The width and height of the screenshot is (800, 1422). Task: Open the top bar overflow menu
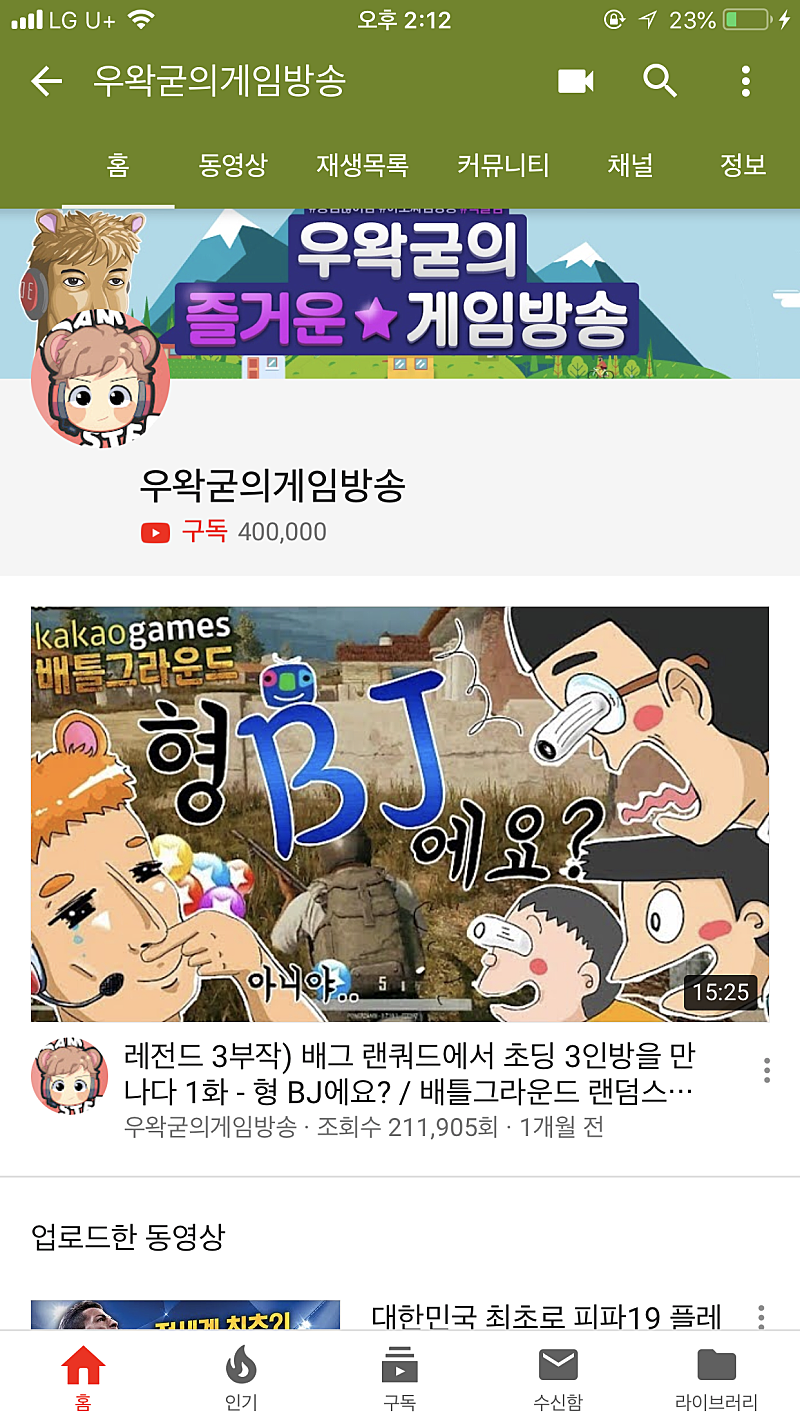coord(745,81)
